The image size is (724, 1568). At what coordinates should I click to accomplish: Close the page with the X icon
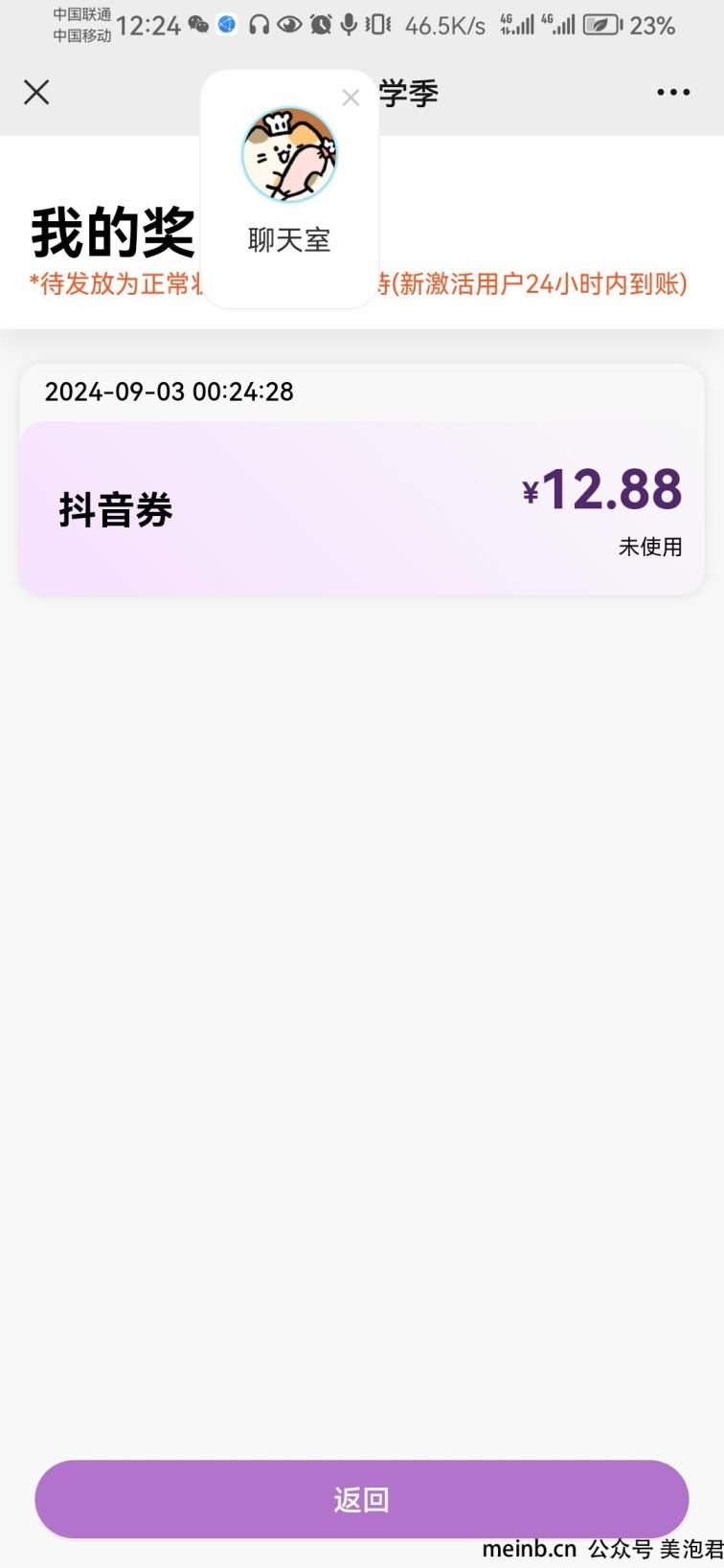coord(36,93)
